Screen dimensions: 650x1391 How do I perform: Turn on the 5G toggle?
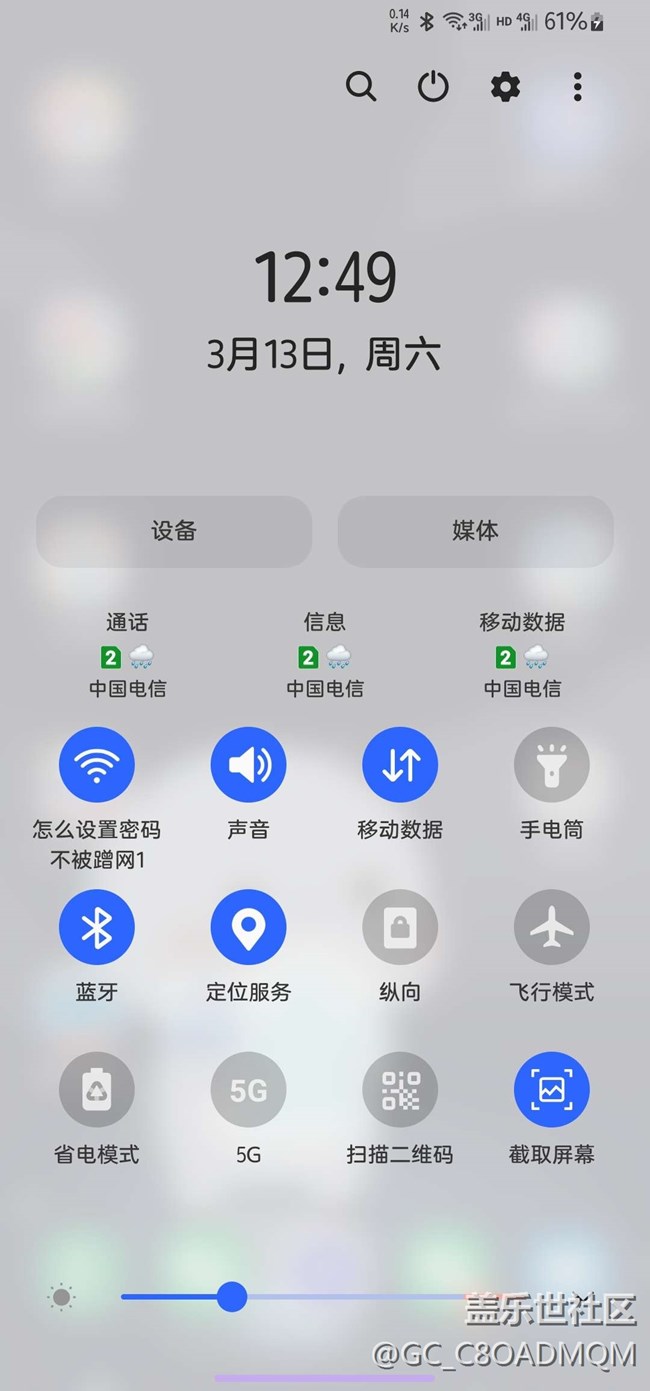(x=248, y=1090)
